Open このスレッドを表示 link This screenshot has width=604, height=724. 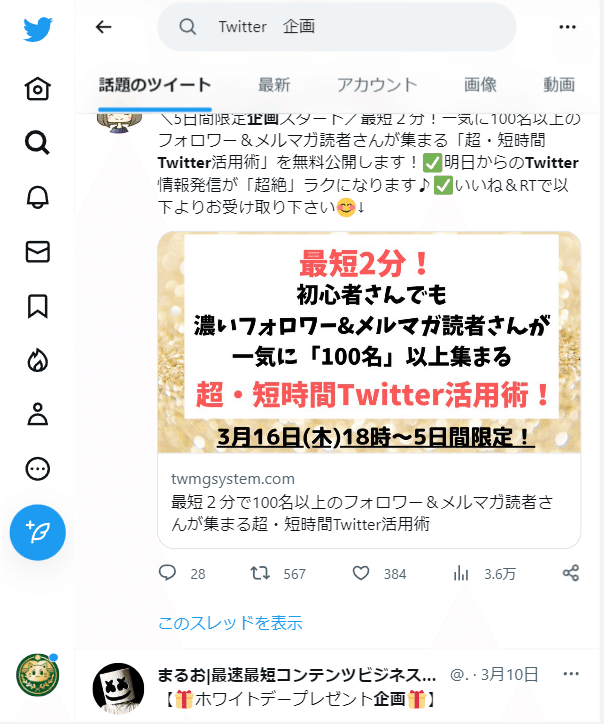pos(230,622)
